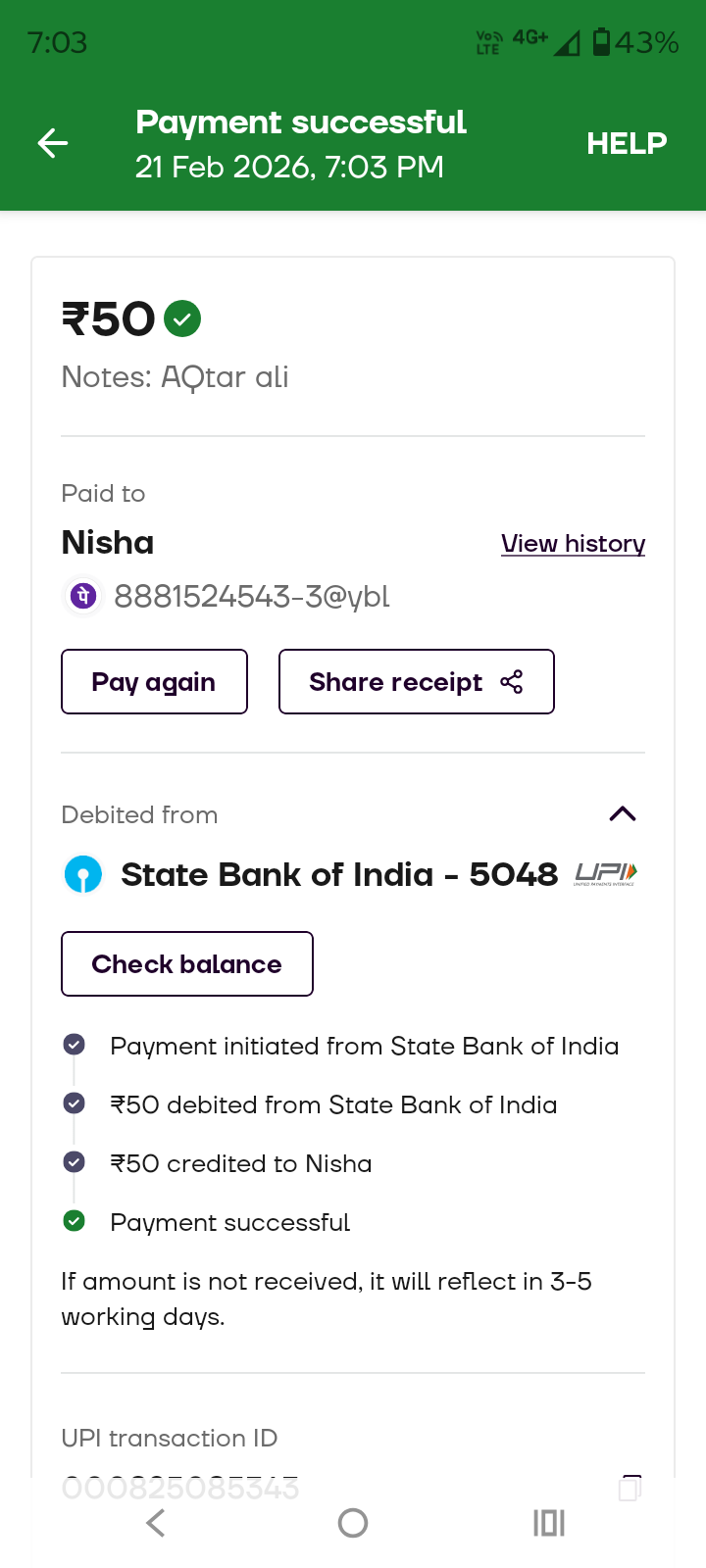The width and height of the screenshot is (706, 1568).
Task: Open recent apps from navigation bar
Action: click(x=549, y=1523)
